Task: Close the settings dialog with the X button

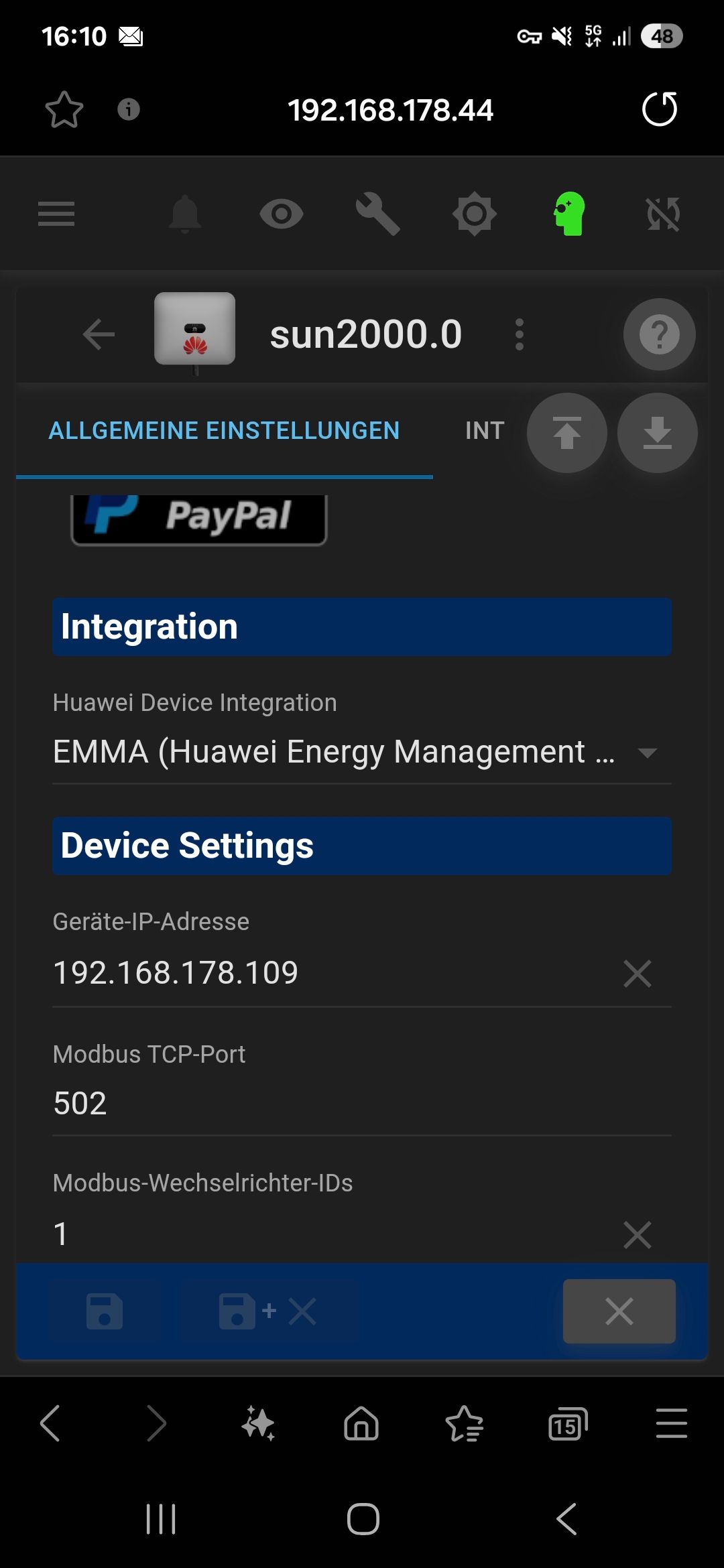Action: (x=619, y=1311)
